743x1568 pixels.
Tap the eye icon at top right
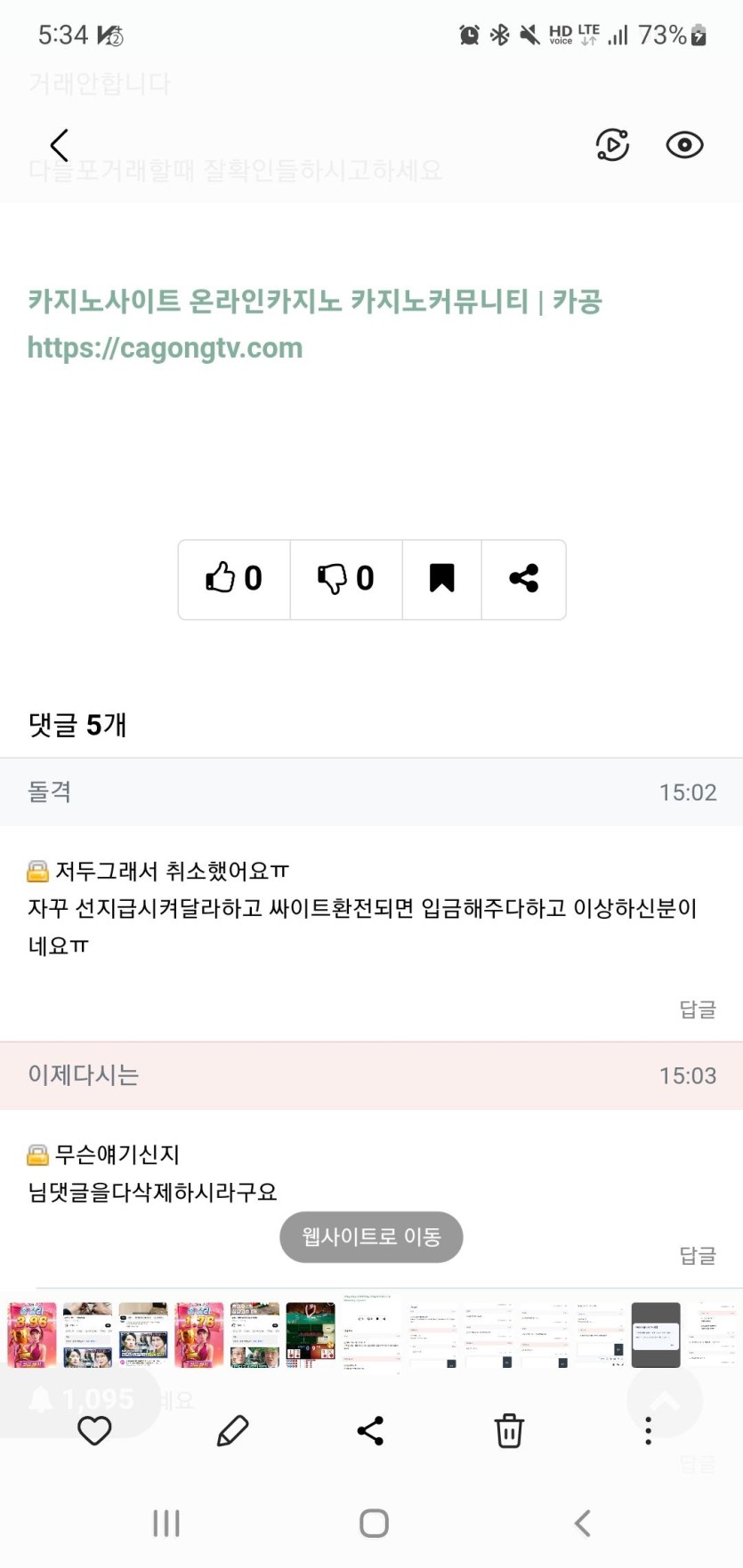tap(684, 145)
